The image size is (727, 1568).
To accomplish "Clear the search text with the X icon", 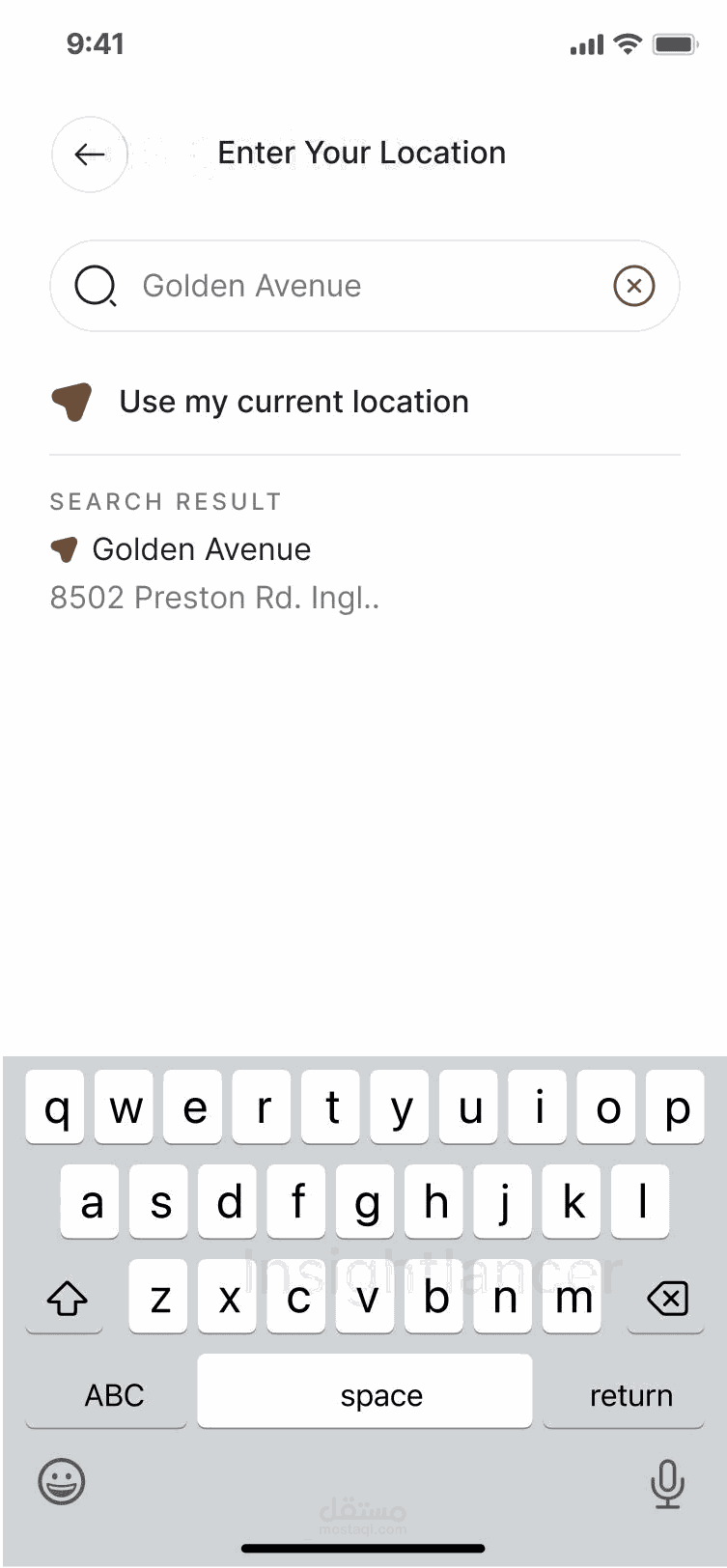I will [633, 286].
